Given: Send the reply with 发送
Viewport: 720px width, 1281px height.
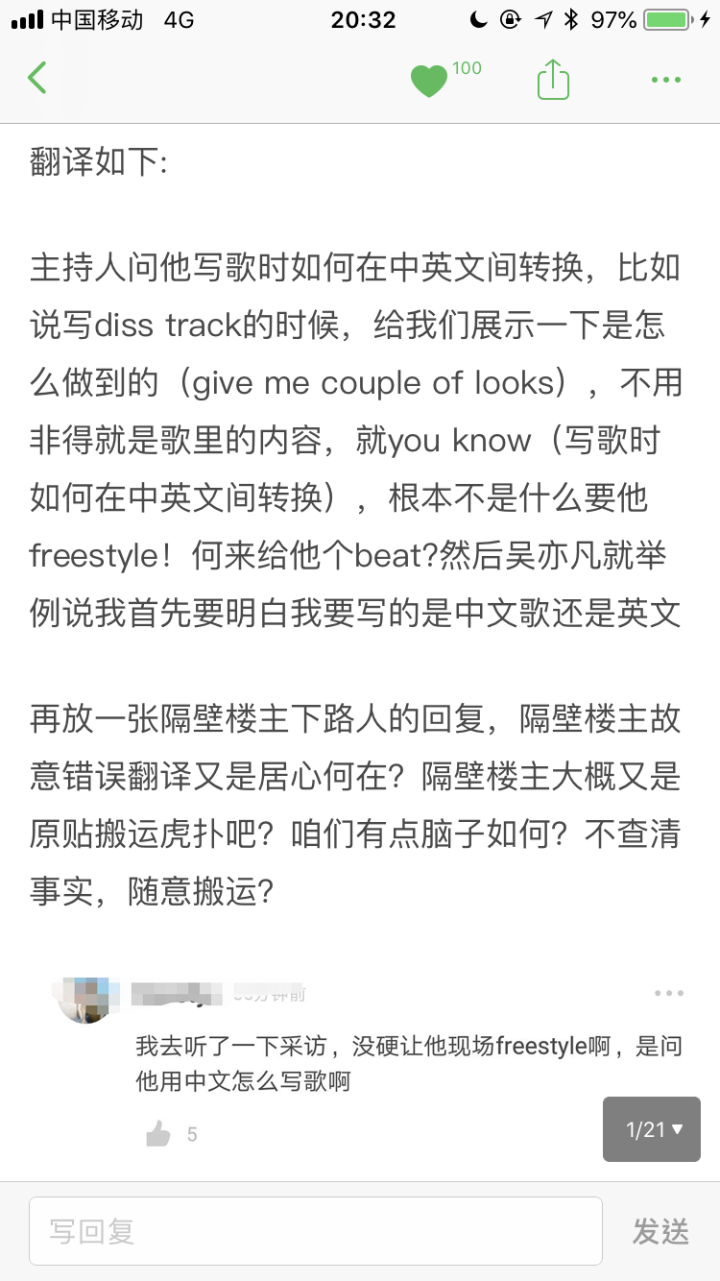Looking at the screenshot, I should (x=661, y=1231).
